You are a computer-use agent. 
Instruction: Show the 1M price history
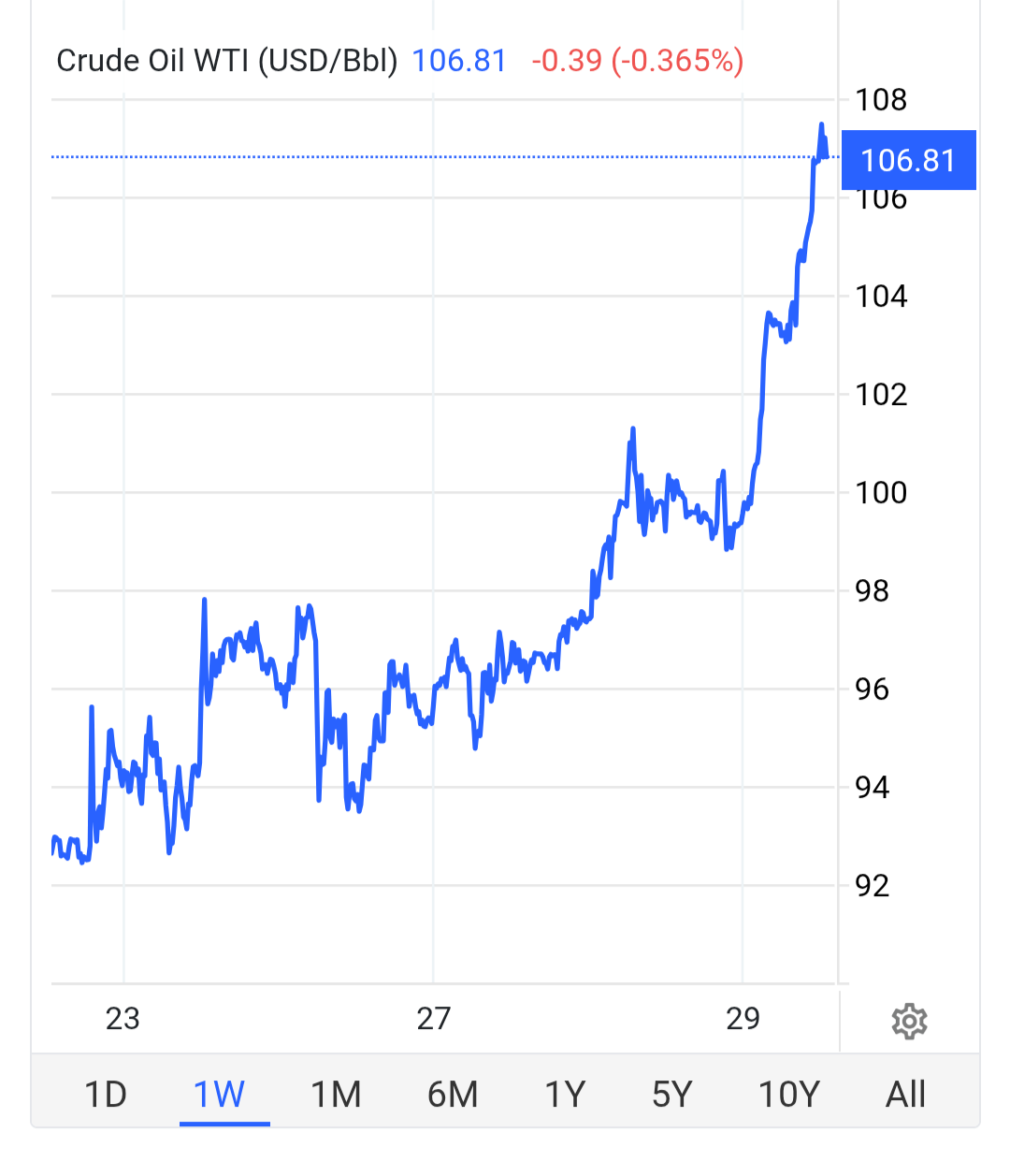point(336,1094)
